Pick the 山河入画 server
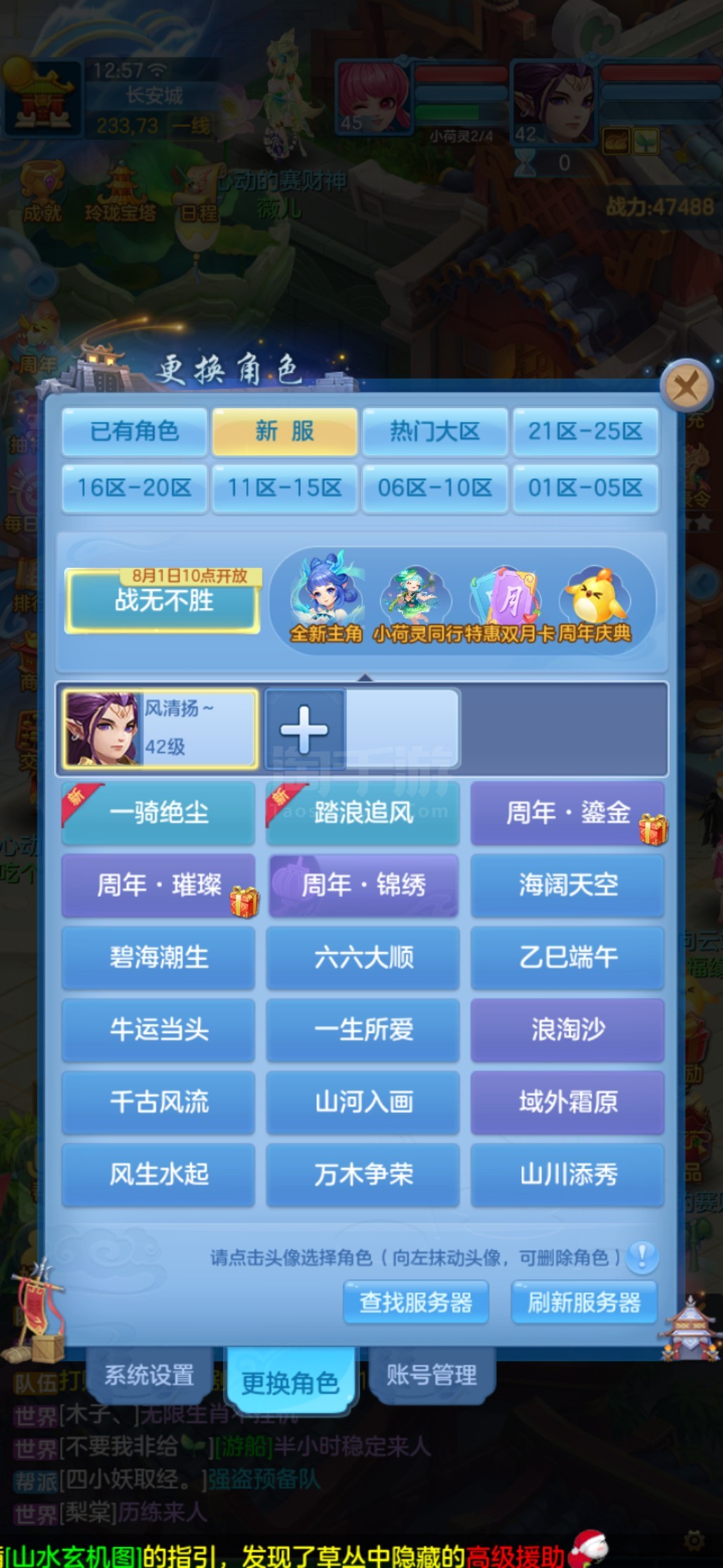Viewport: 723px width, 1568px height. [x=363, y=1102]
